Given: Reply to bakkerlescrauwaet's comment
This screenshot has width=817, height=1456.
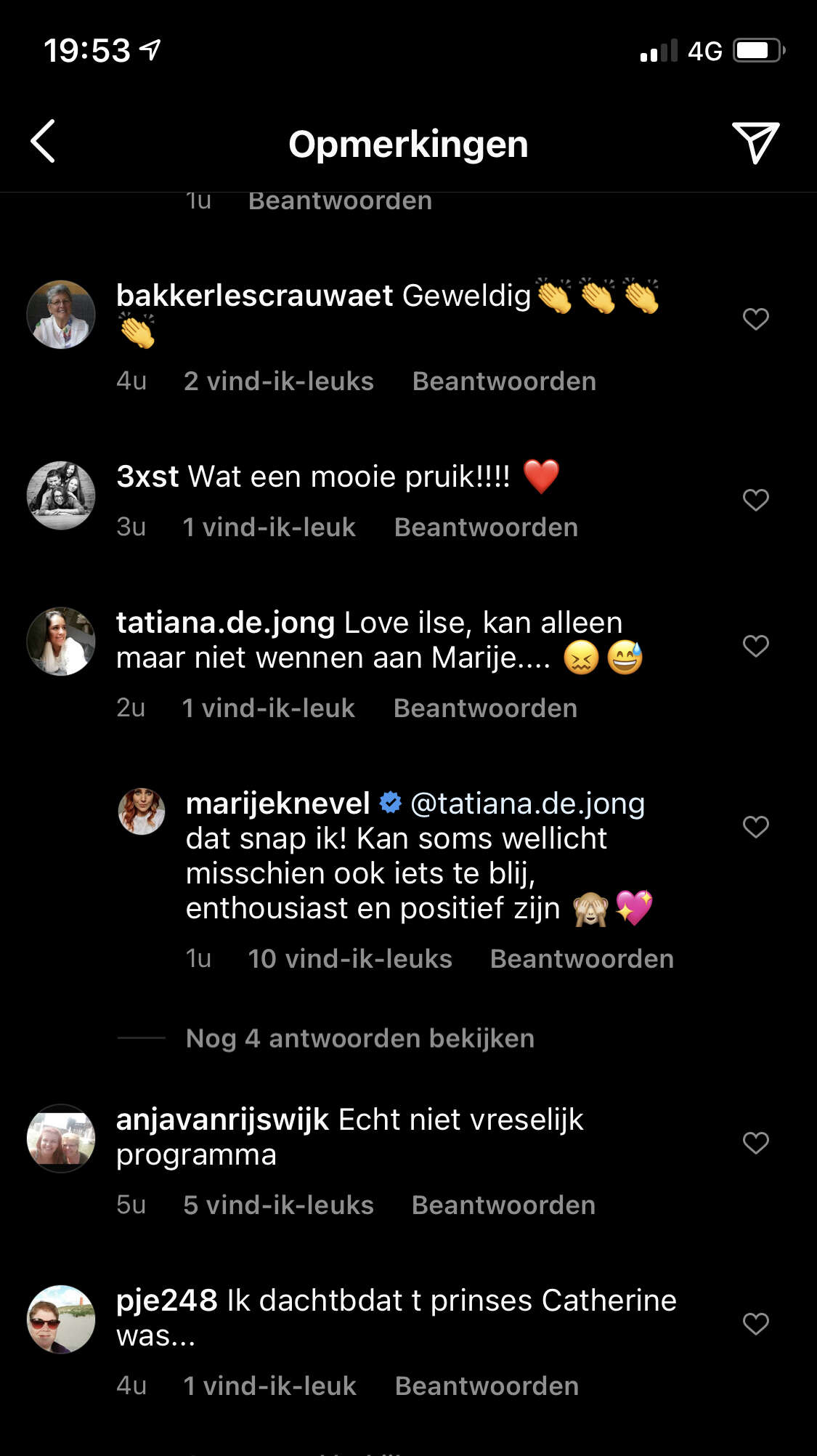Looking at the screenshot, I should [x=504, y=381].
